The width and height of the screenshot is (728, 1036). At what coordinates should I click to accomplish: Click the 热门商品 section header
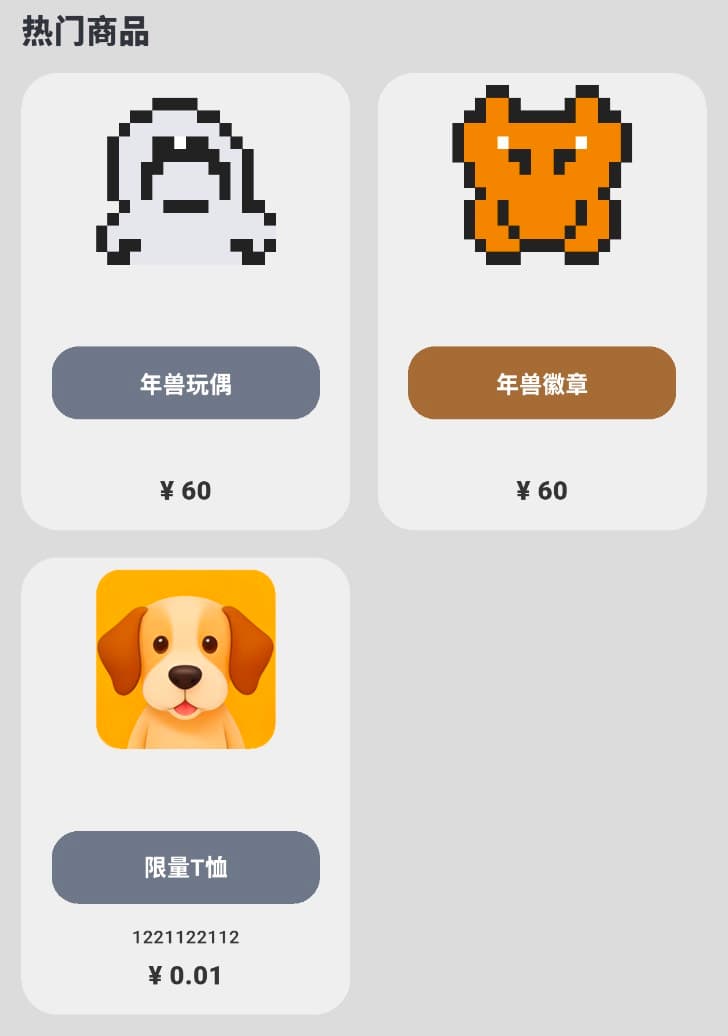click(84, 31)
